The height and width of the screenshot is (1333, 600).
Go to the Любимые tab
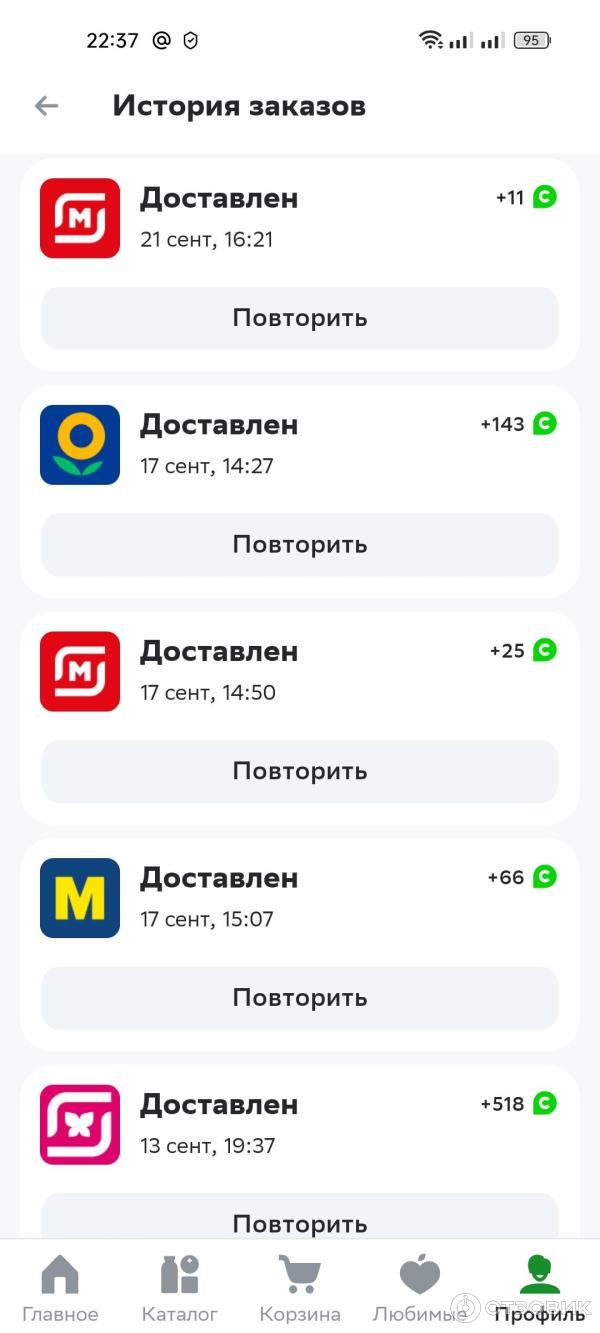pos(420,1288)
